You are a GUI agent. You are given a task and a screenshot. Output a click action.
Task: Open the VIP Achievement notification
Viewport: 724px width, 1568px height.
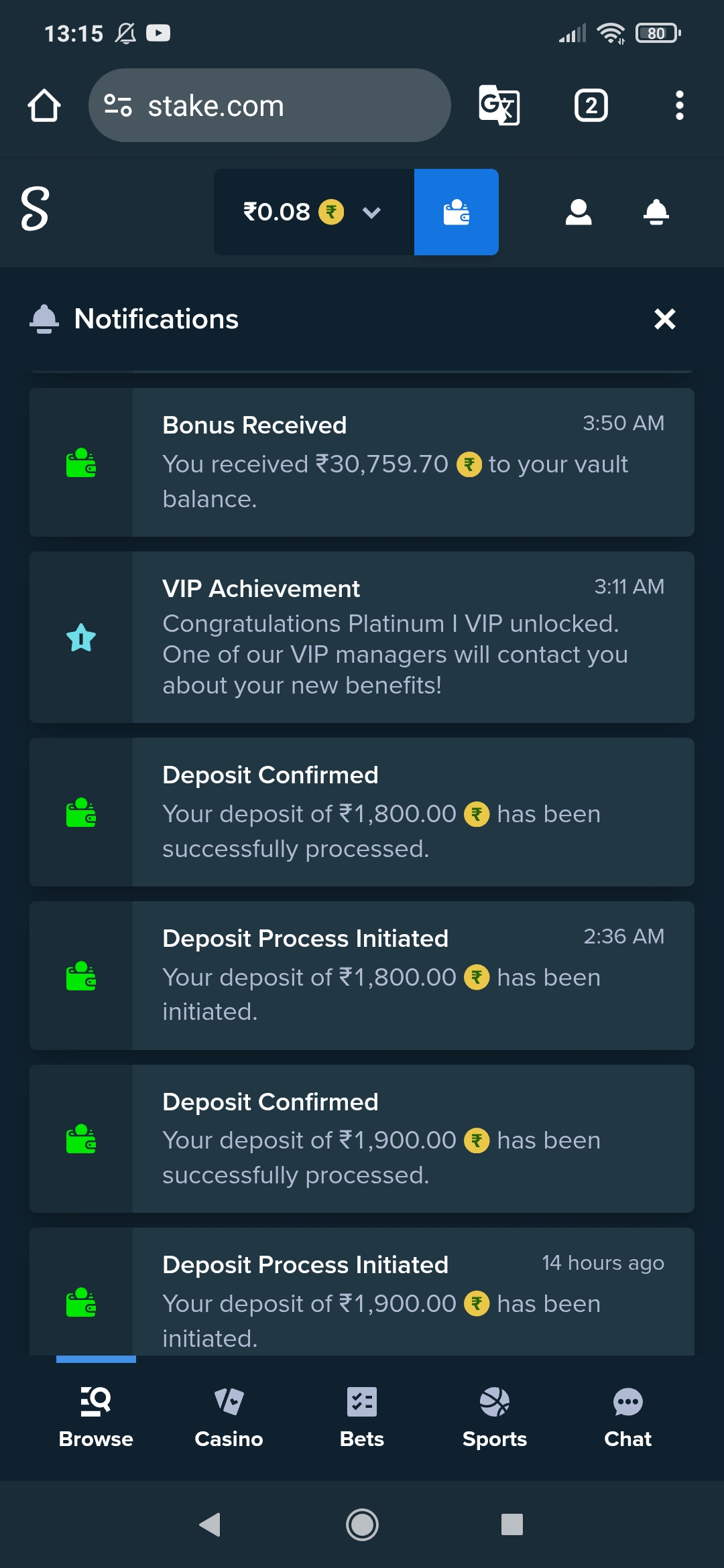click(362, 637)
